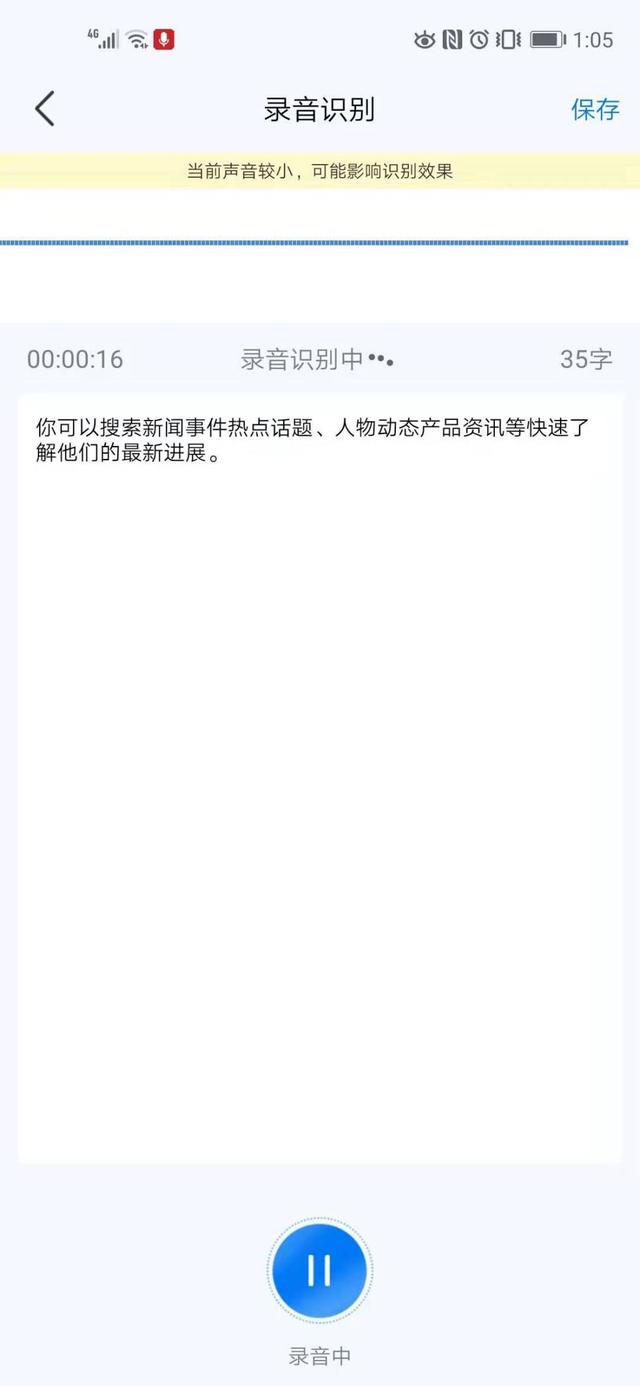The height and width of the screenshot is (1386, 640).
Task: Save the recording with 保存
Action: tap(595, 109)
